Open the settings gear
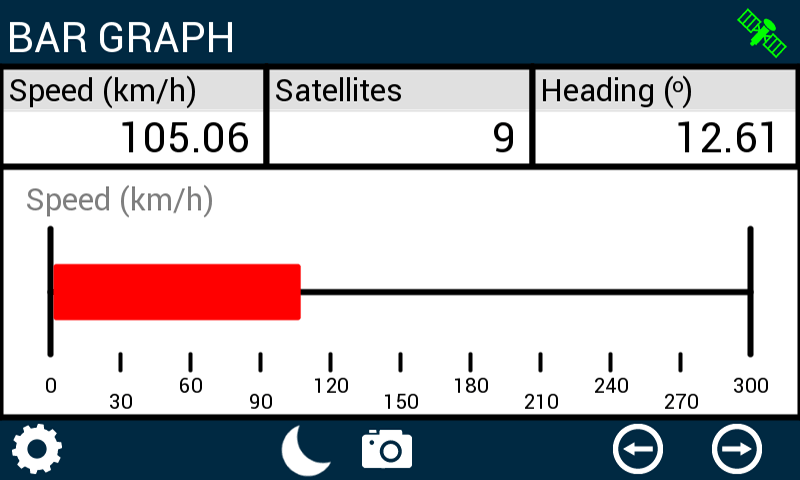The width and height of the screenshot is (800, 480). 37,449
